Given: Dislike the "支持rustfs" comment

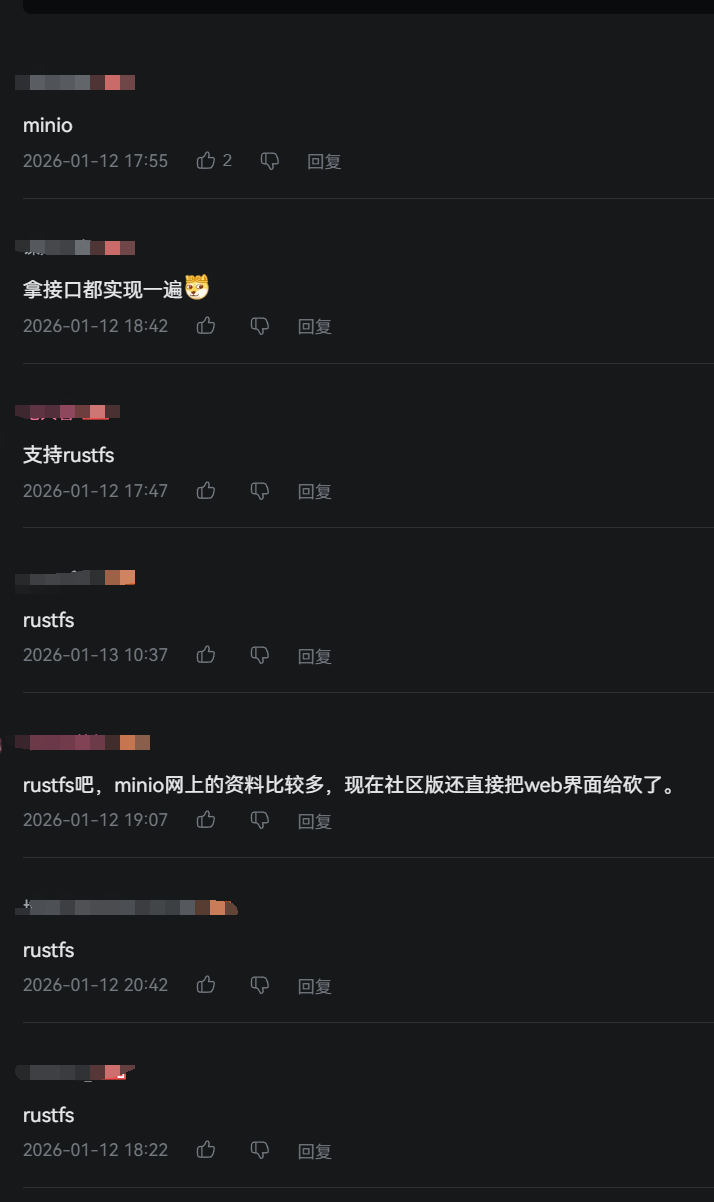Looking at the screenshot, I should pyautogui.click(x=260, y=490).
